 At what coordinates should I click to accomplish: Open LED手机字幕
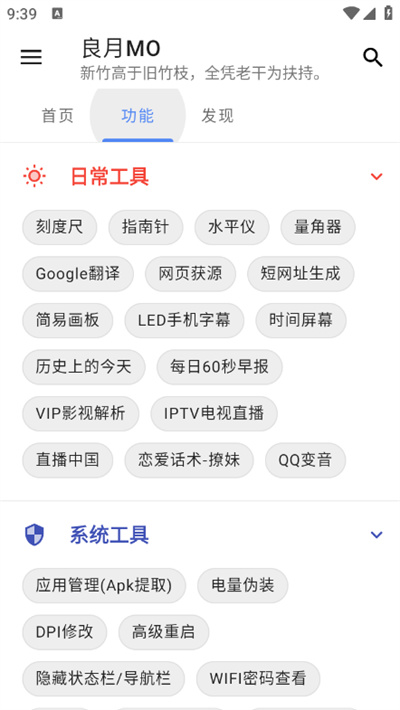tap(184, 321)
